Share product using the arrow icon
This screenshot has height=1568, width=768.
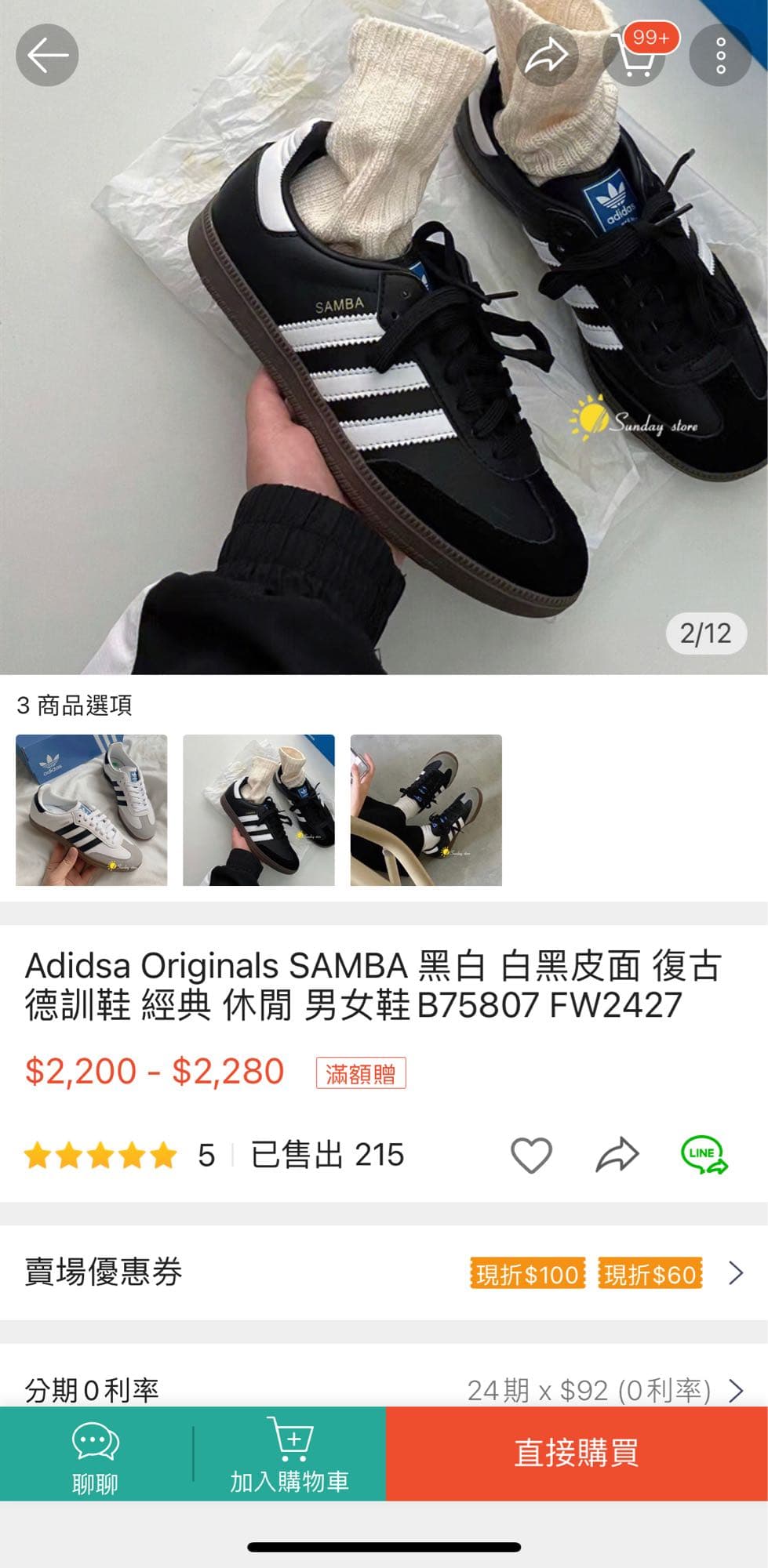tap(617, 1153)
